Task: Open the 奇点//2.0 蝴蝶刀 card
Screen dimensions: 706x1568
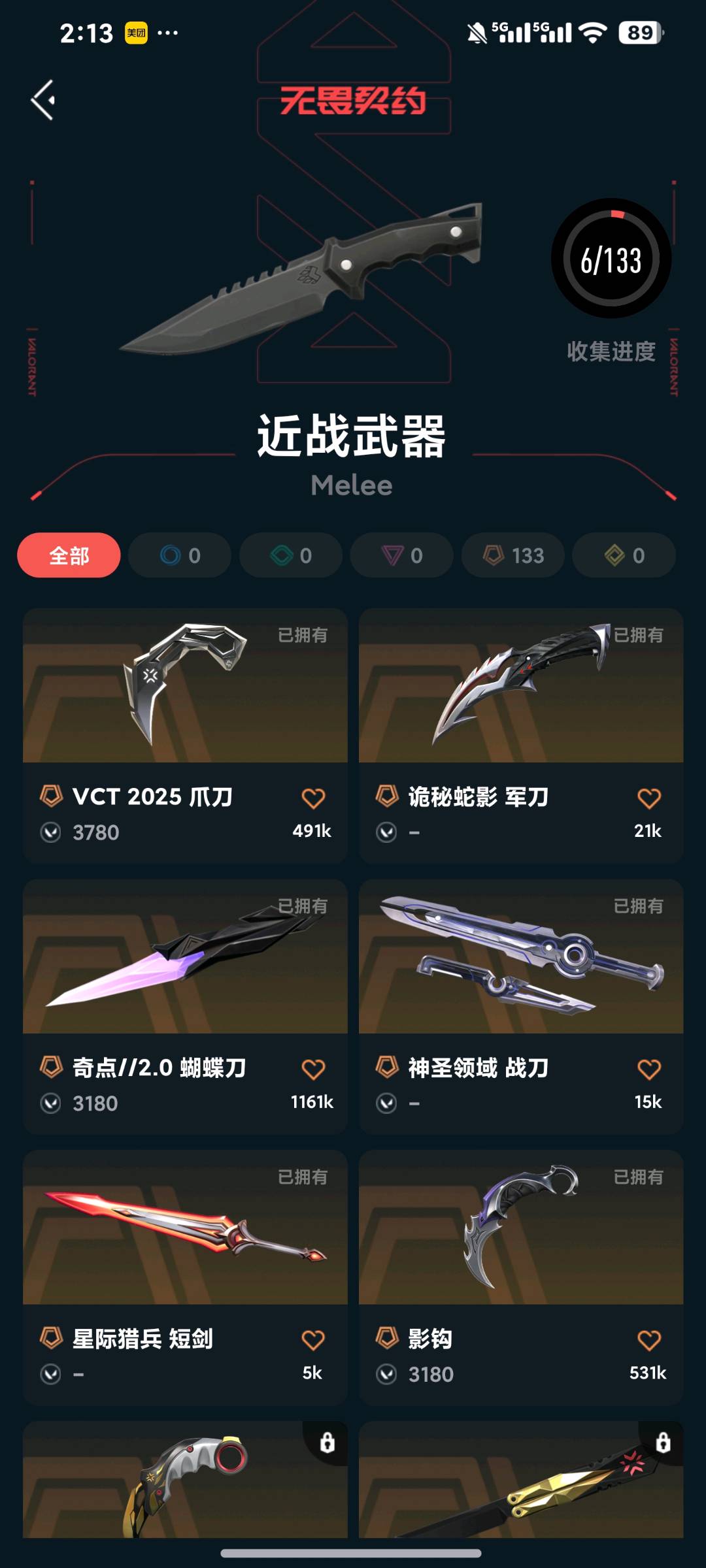Action: [185, 1007]
